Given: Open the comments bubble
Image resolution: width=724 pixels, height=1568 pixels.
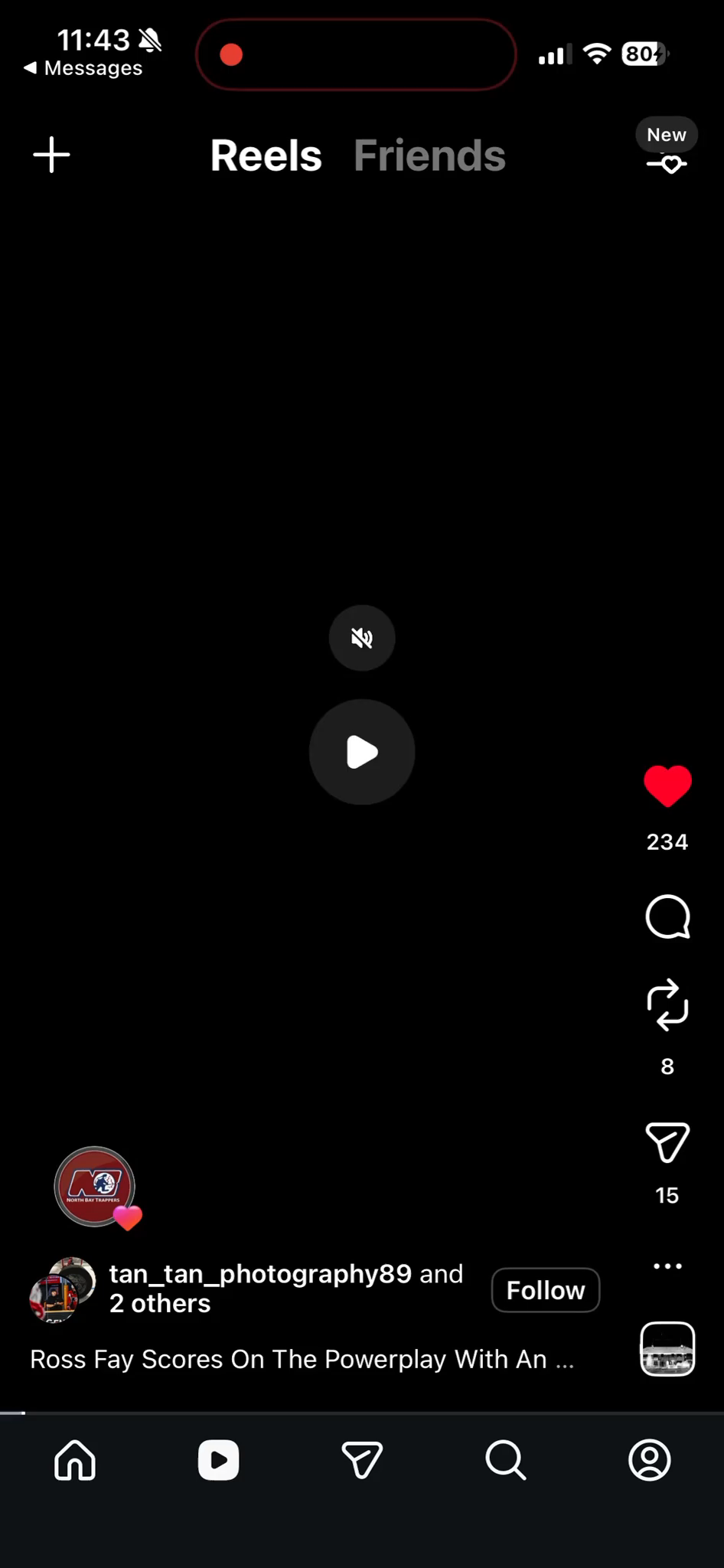Looking at the screenshot, I should point(667,916).
